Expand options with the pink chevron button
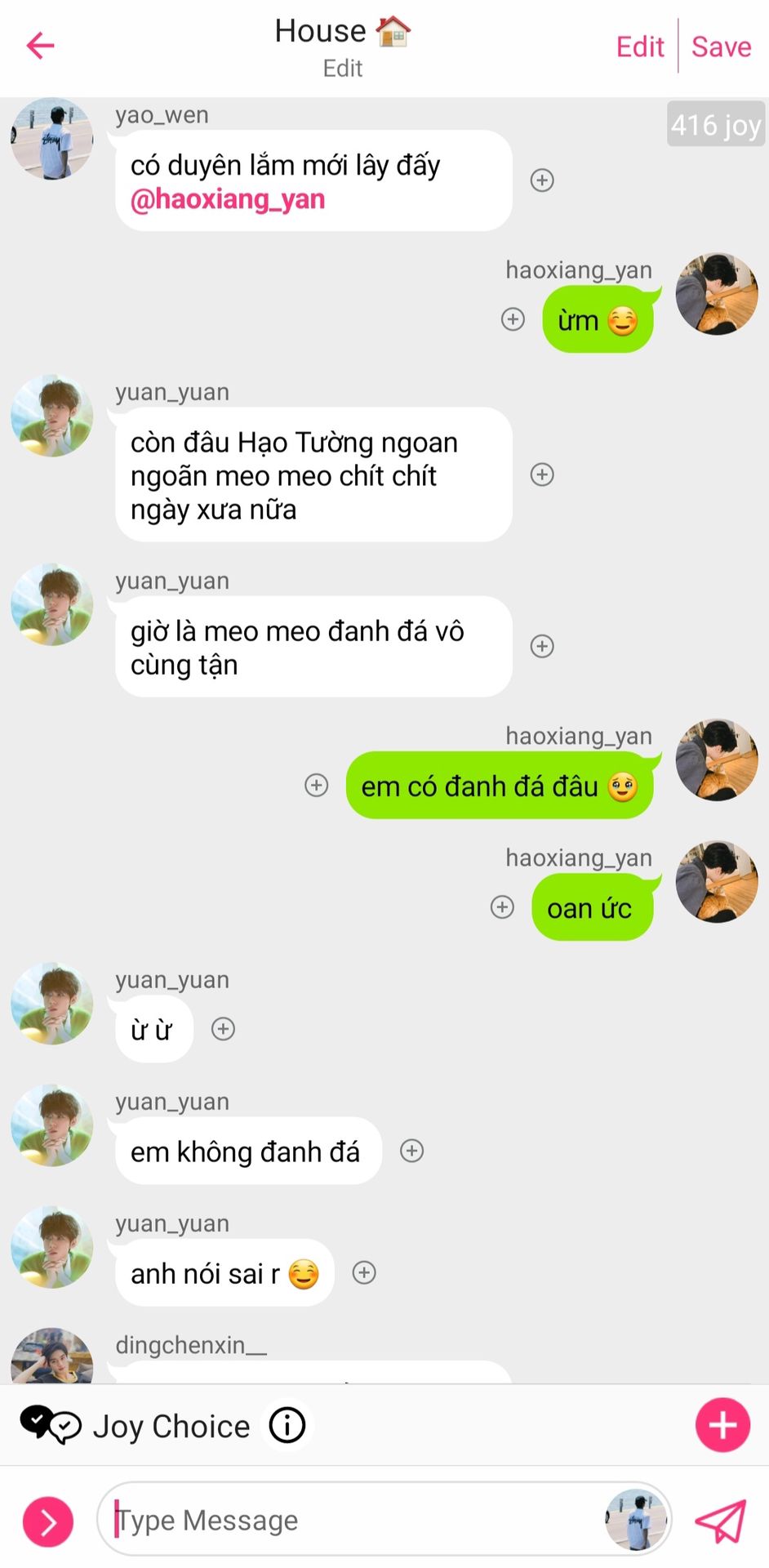Image resolution: width=769 pixels, height=1568 pixels. (x=48, y=1522)
